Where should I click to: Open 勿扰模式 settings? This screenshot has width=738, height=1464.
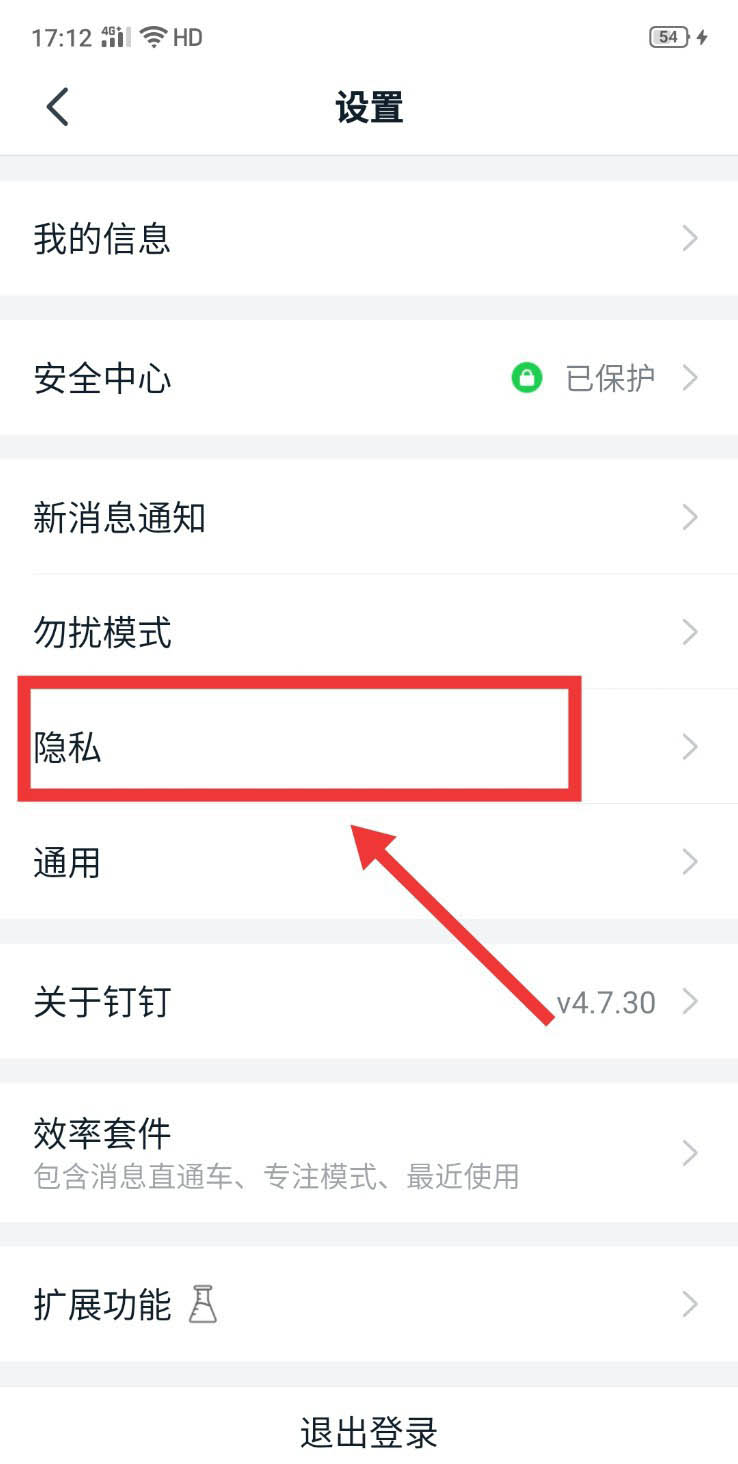click(368, 632)
